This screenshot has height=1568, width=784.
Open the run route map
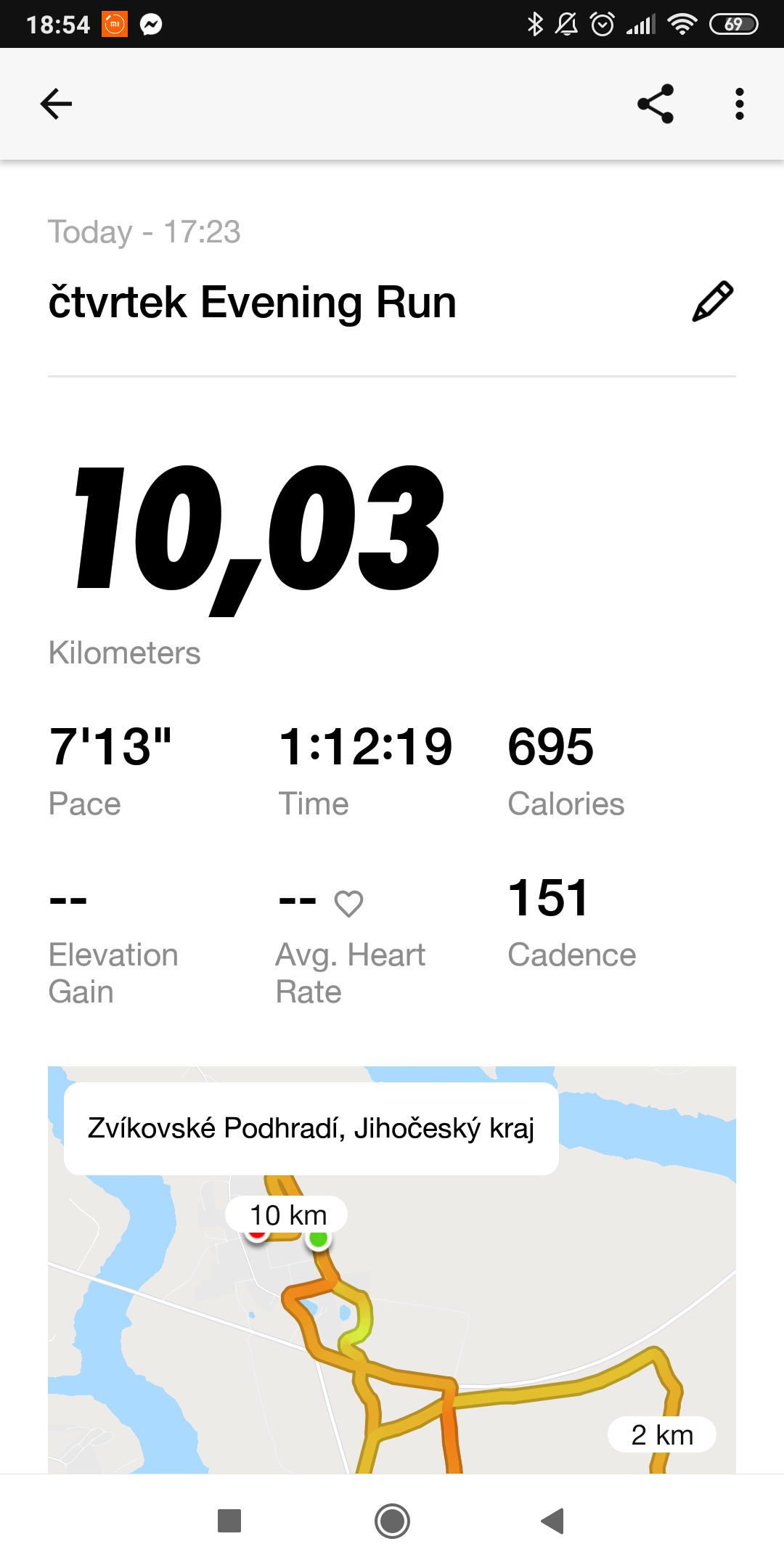[392, 1270]
